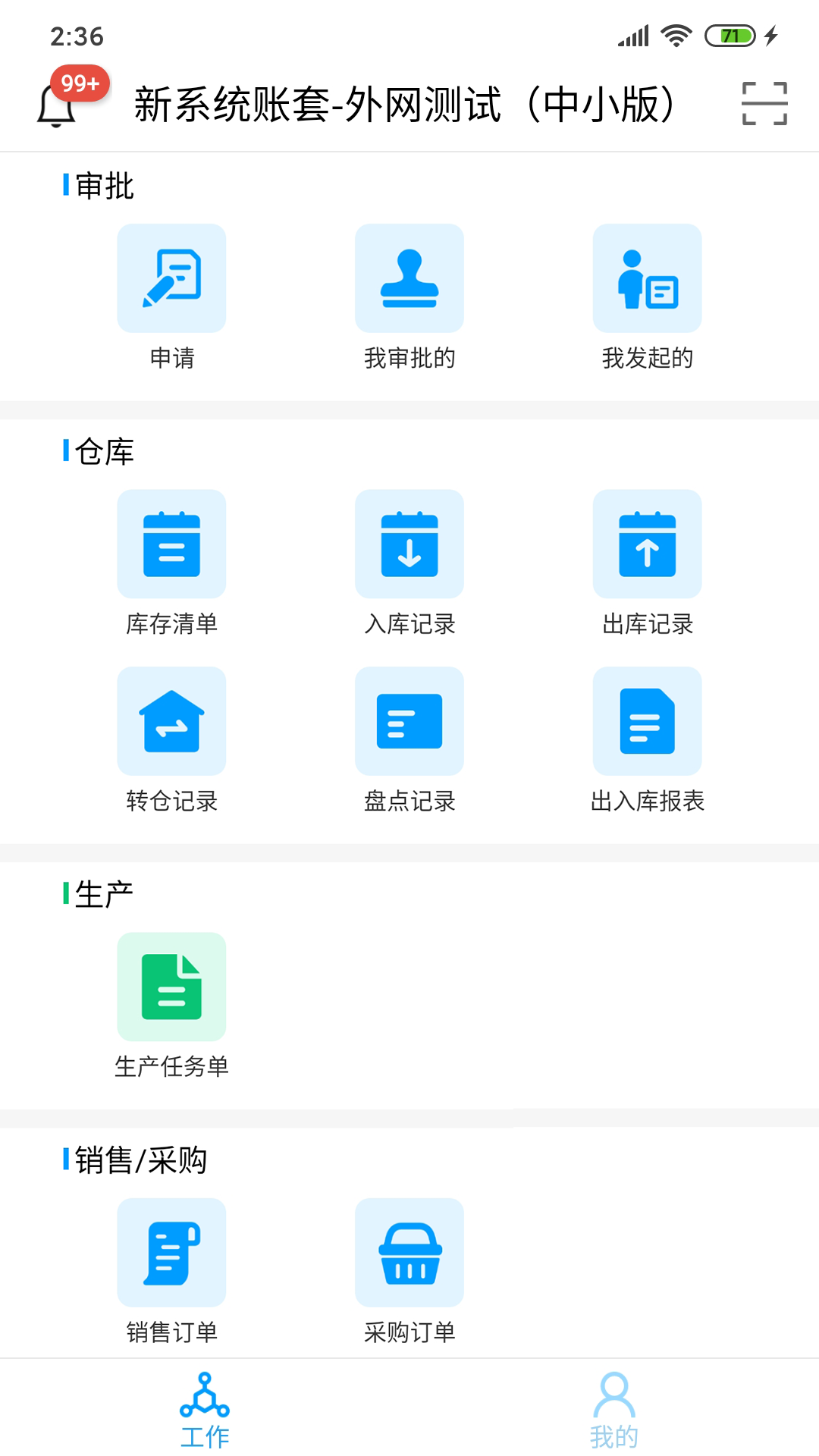Viewport: 819px width, 1456px height.
Task: Open 转仓记录 transfer record icon
Action: pos(171,720)
